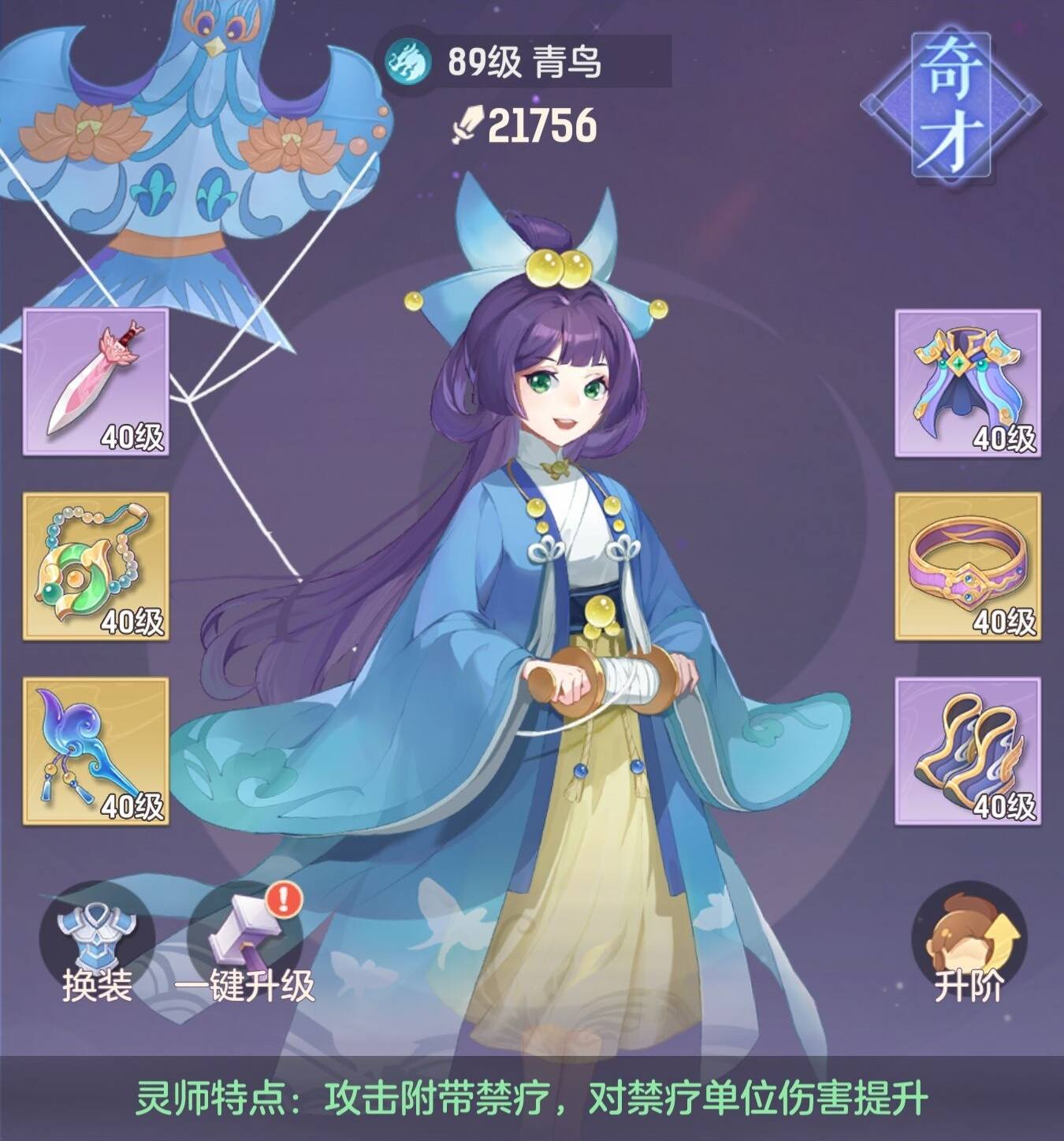Tap the 换装 outfit change button
This screenshot has height=1141, width=1064.
pos(97,943)
